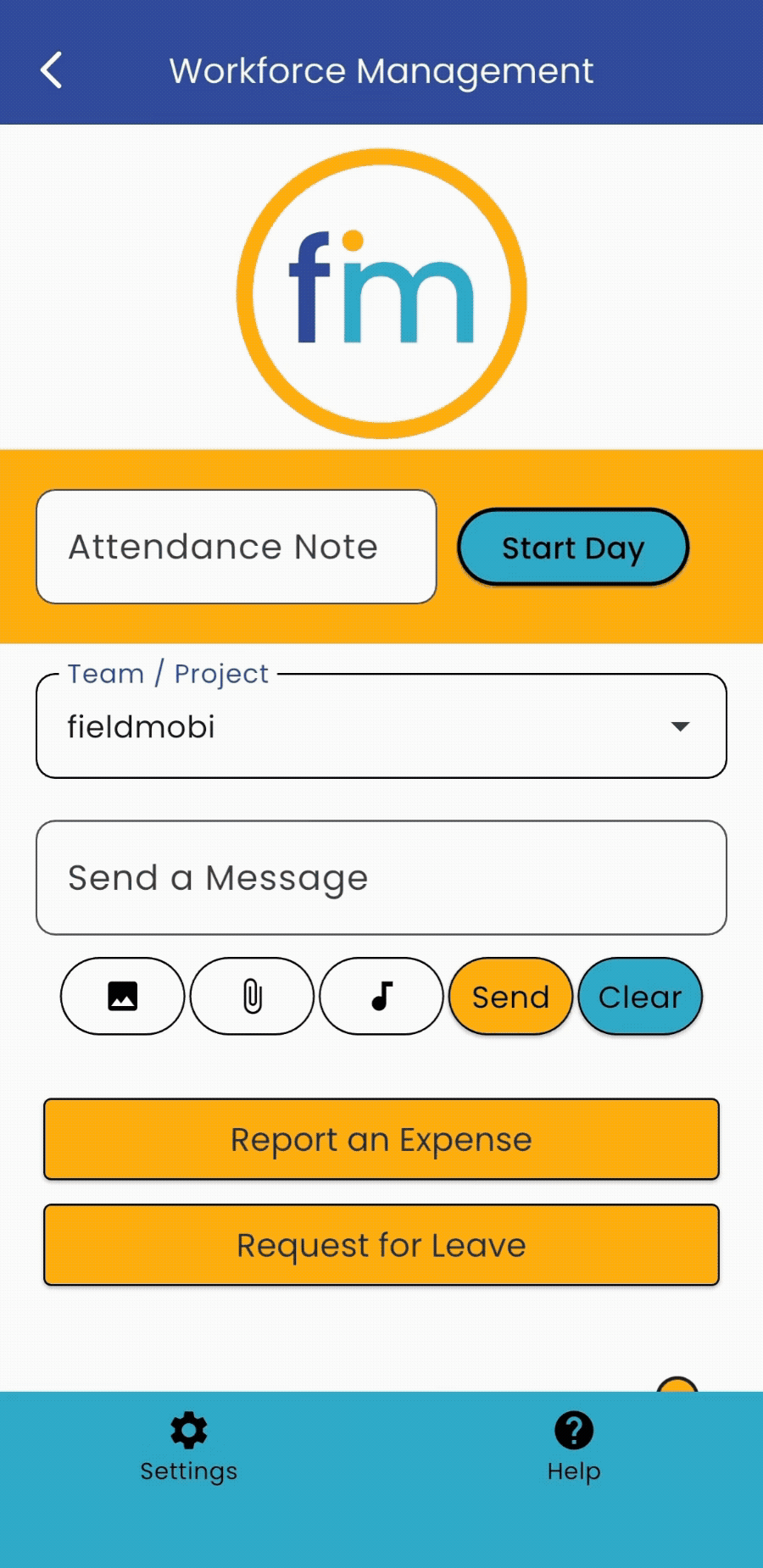Image resolution: width=763 pixels, height=1568 pixels.
Task: Attach an image to the message
Action: pos(123,997)
